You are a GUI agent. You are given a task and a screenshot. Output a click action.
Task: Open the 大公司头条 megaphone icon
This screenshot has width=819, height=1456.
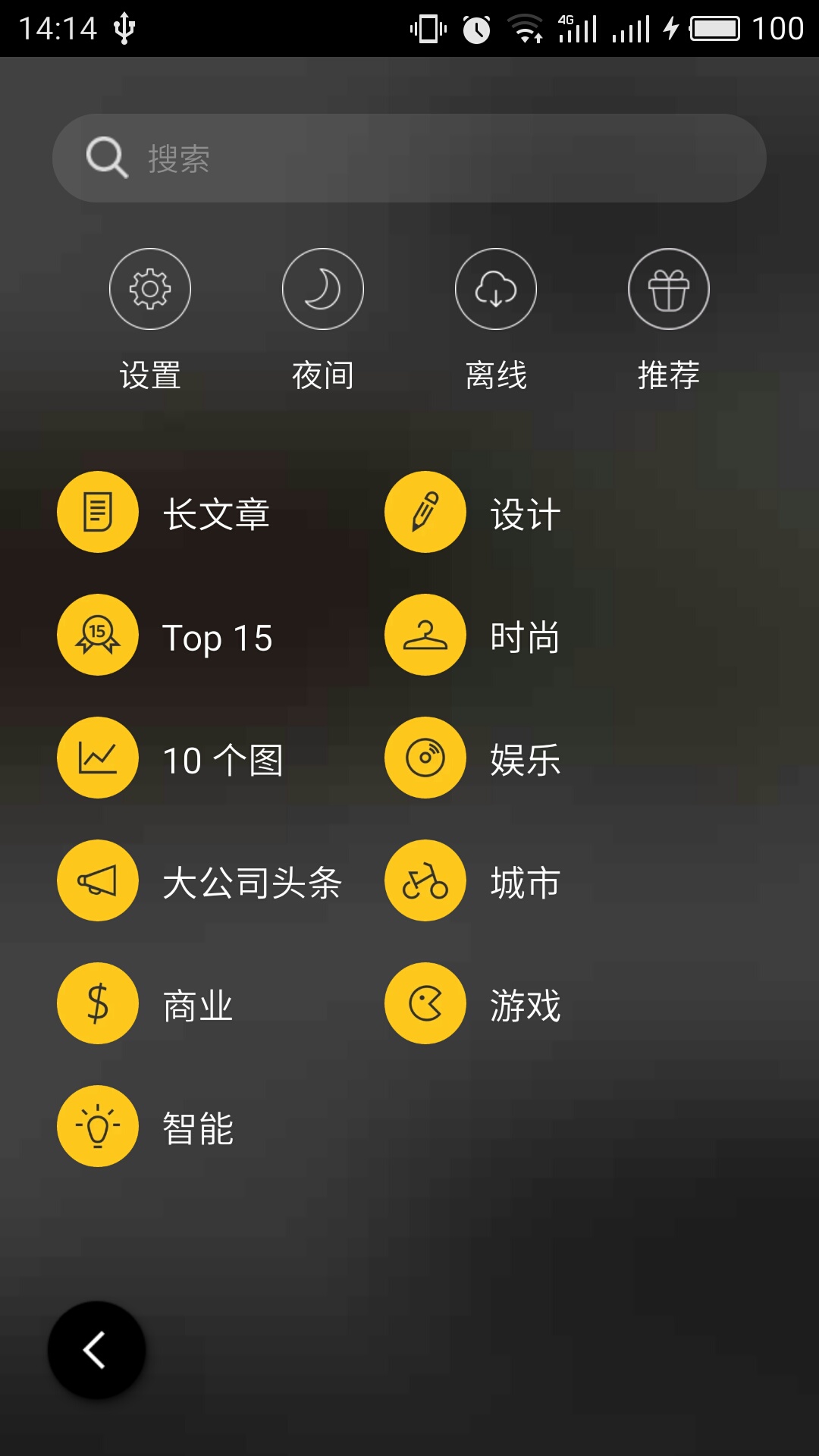pos(98,880)
